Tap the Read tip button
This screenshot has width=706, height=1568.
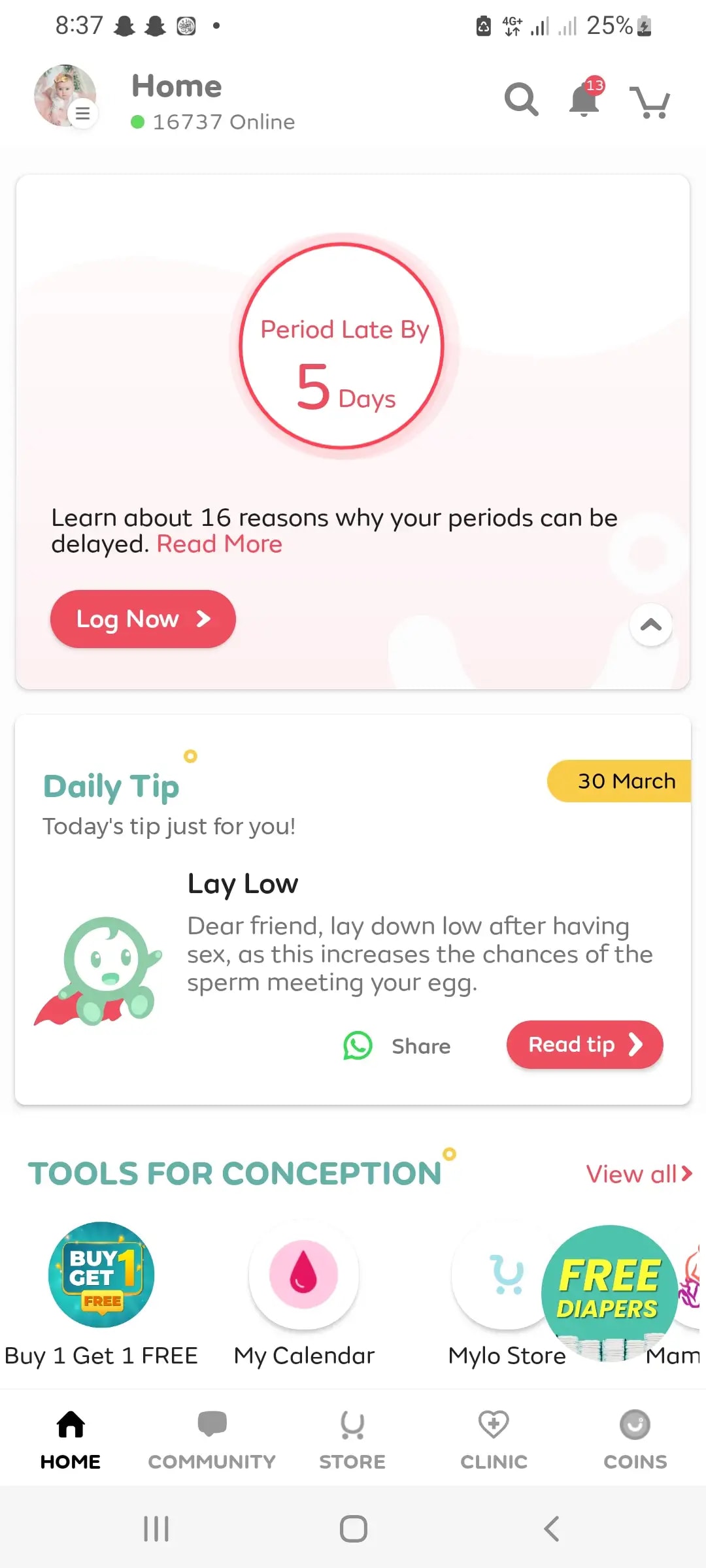click(584, 1045)
